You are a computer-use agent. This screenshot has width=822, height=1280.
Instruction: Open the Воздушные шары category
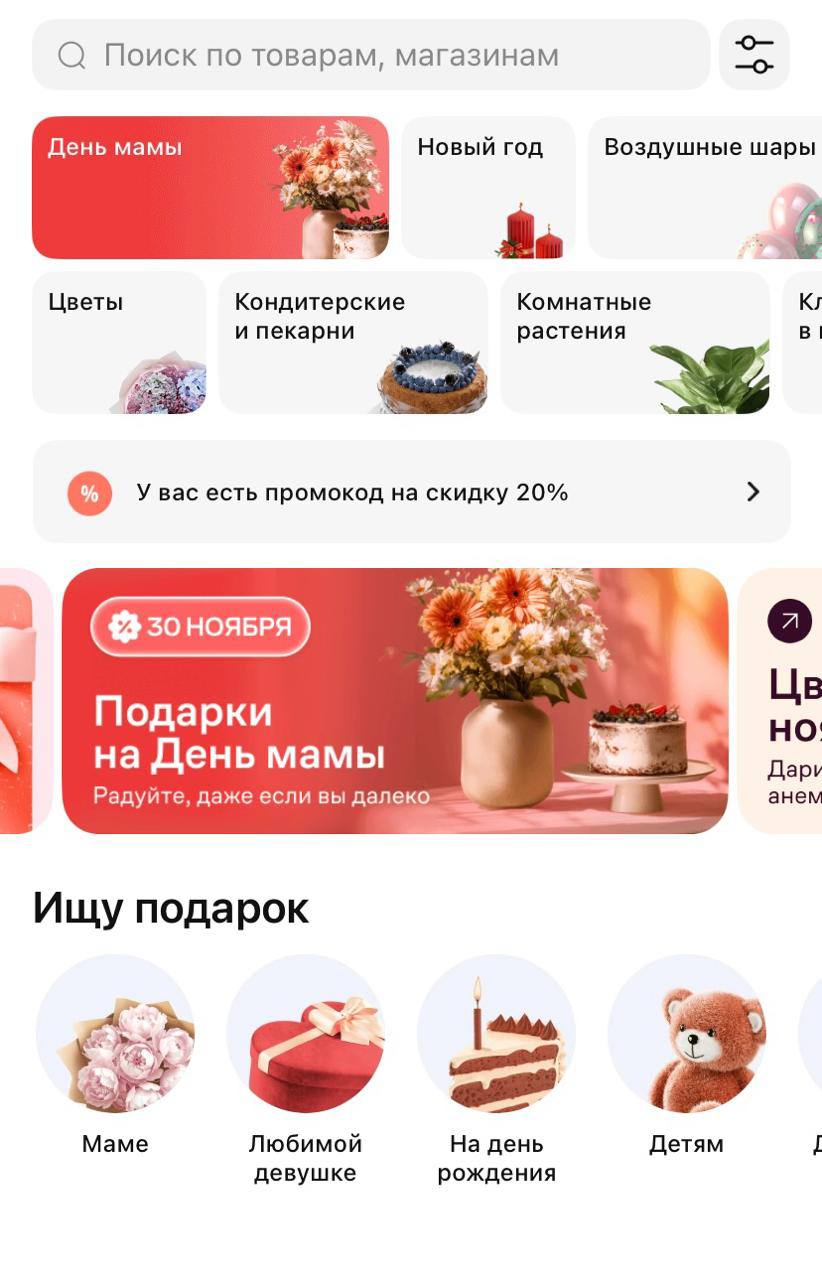click(x=705, y=188)
